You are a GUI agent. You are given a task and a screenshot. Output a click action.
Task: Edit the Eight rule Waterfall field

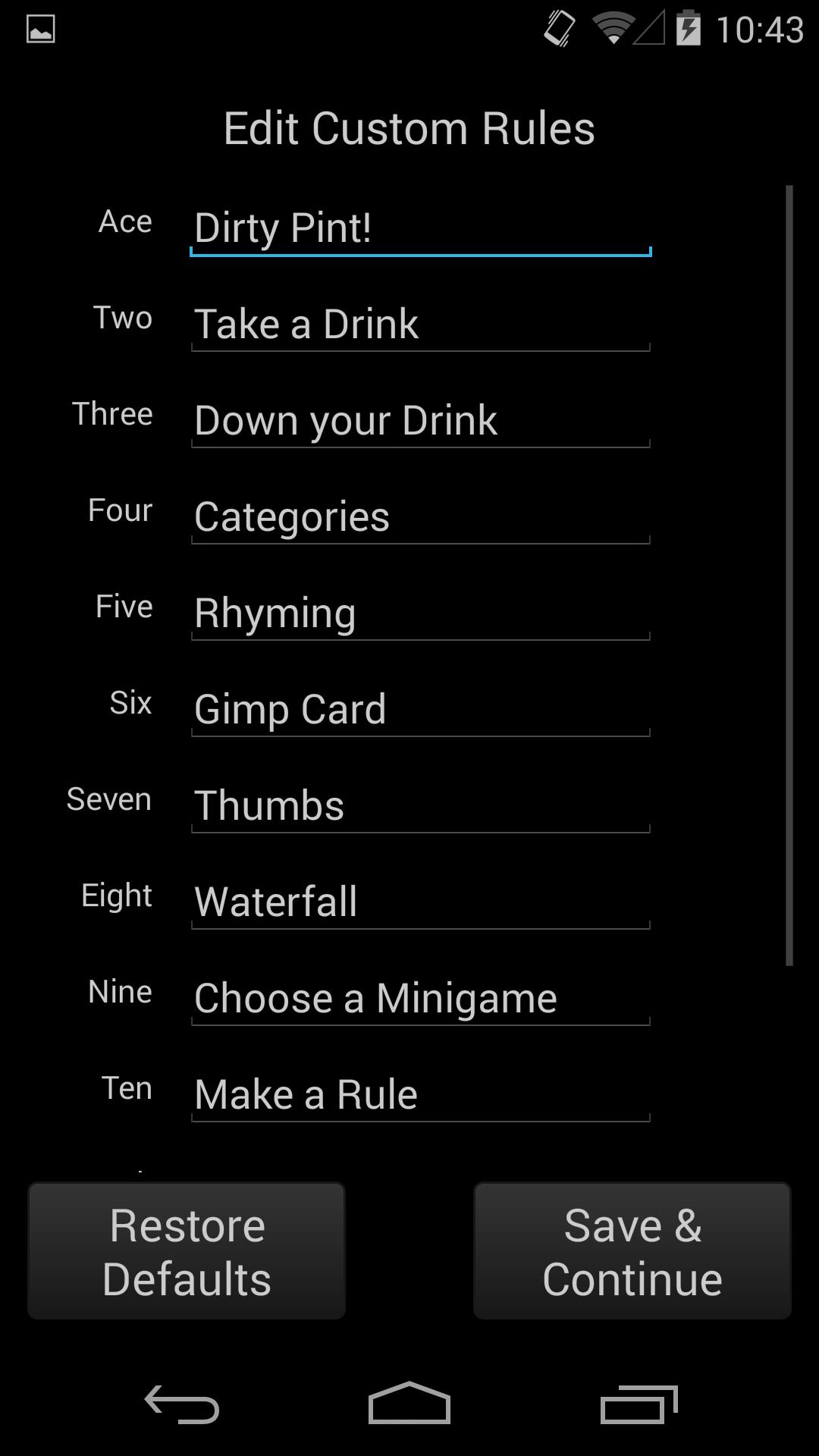[420, 902]
